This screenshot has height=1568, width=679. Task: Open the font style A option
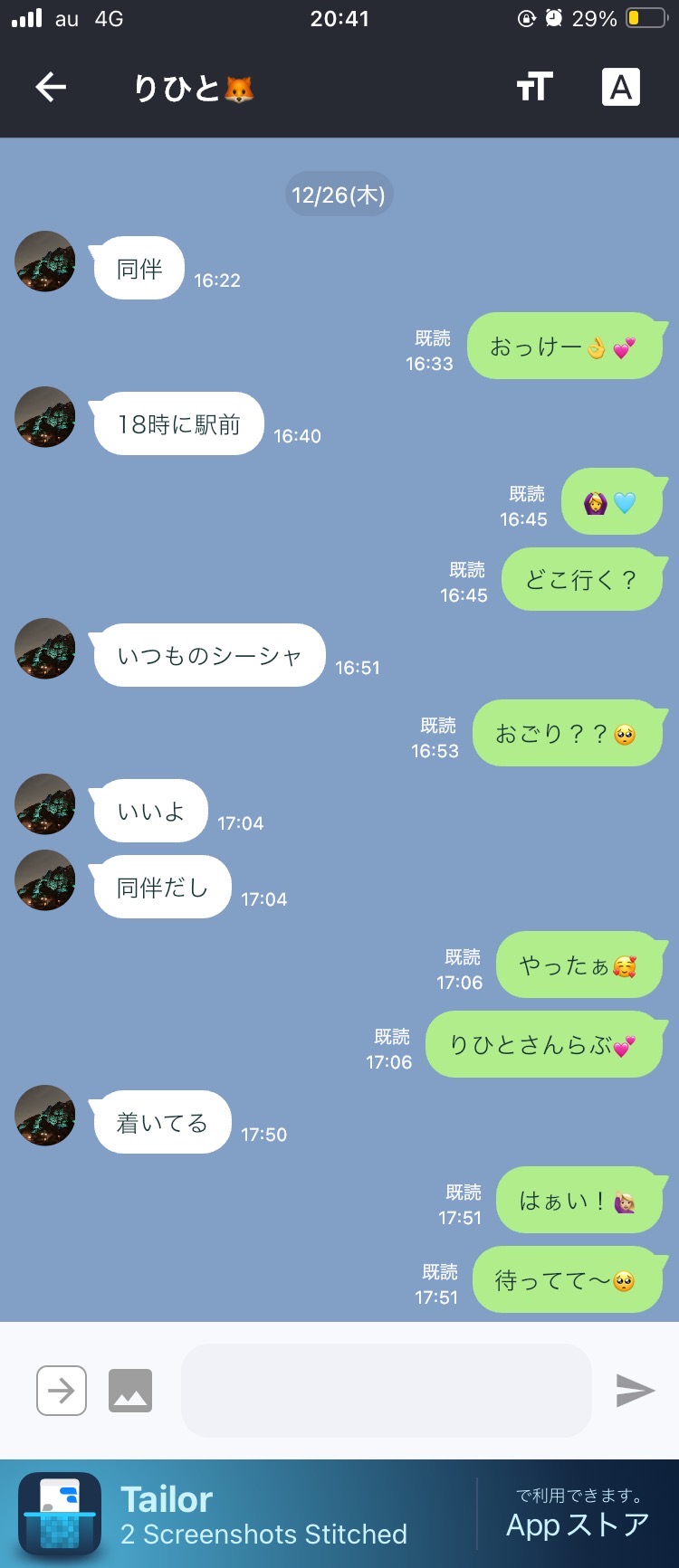(621, 87)
